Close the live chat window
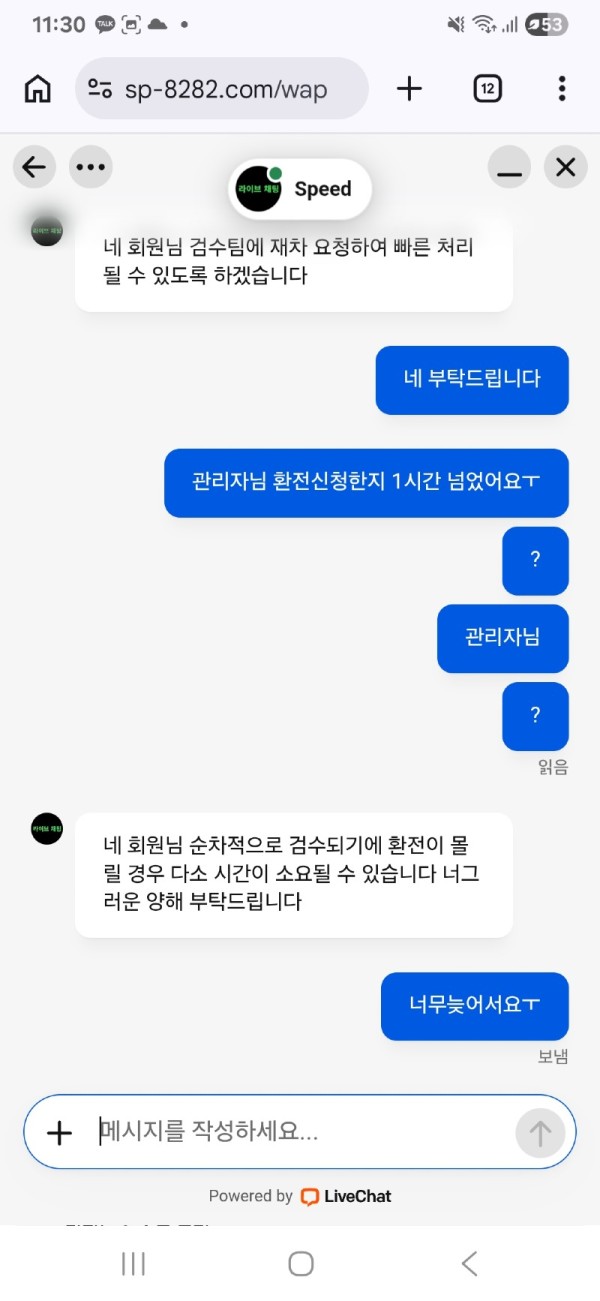 click(x=566, y=167)
